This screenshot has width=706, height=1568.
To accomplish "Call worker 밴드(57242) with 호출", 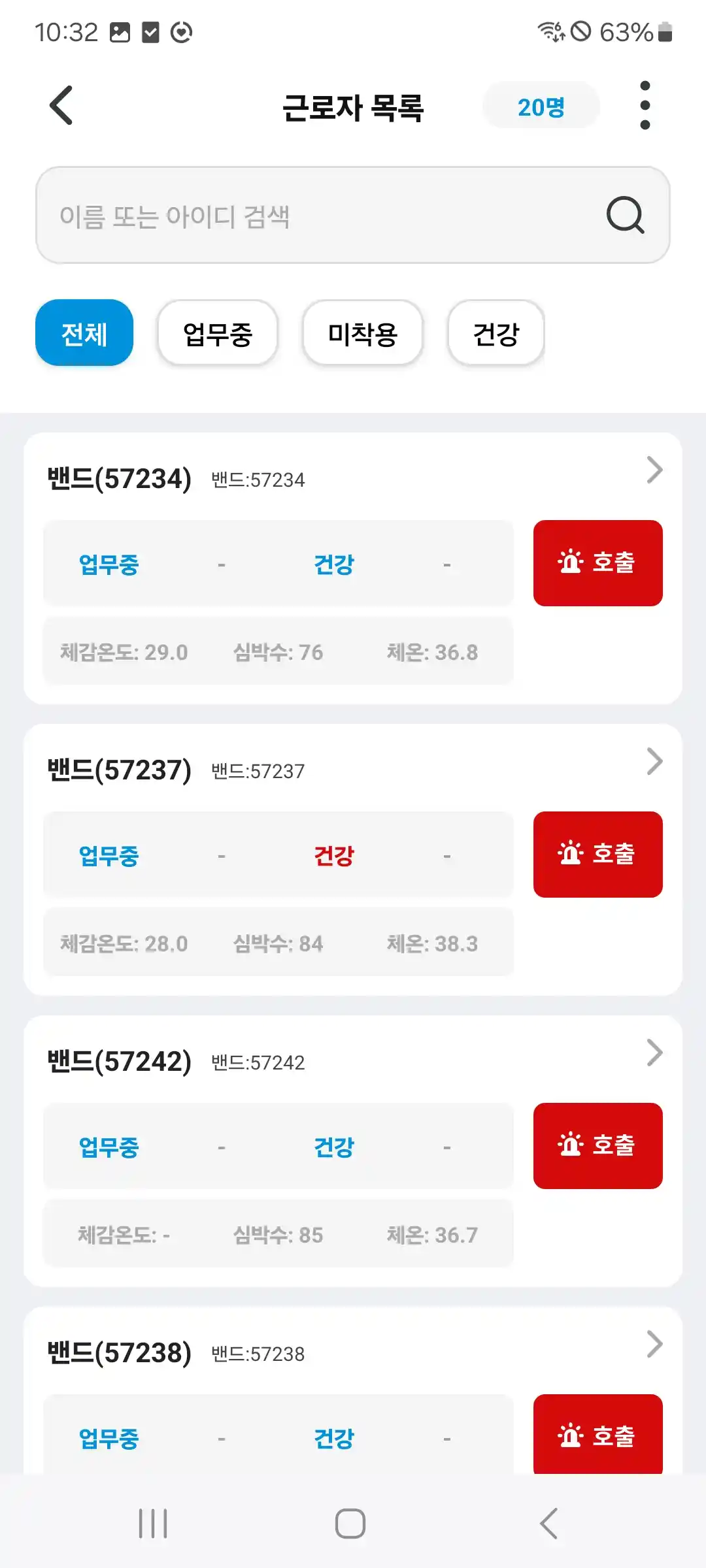I will (x=597, y=1146).
